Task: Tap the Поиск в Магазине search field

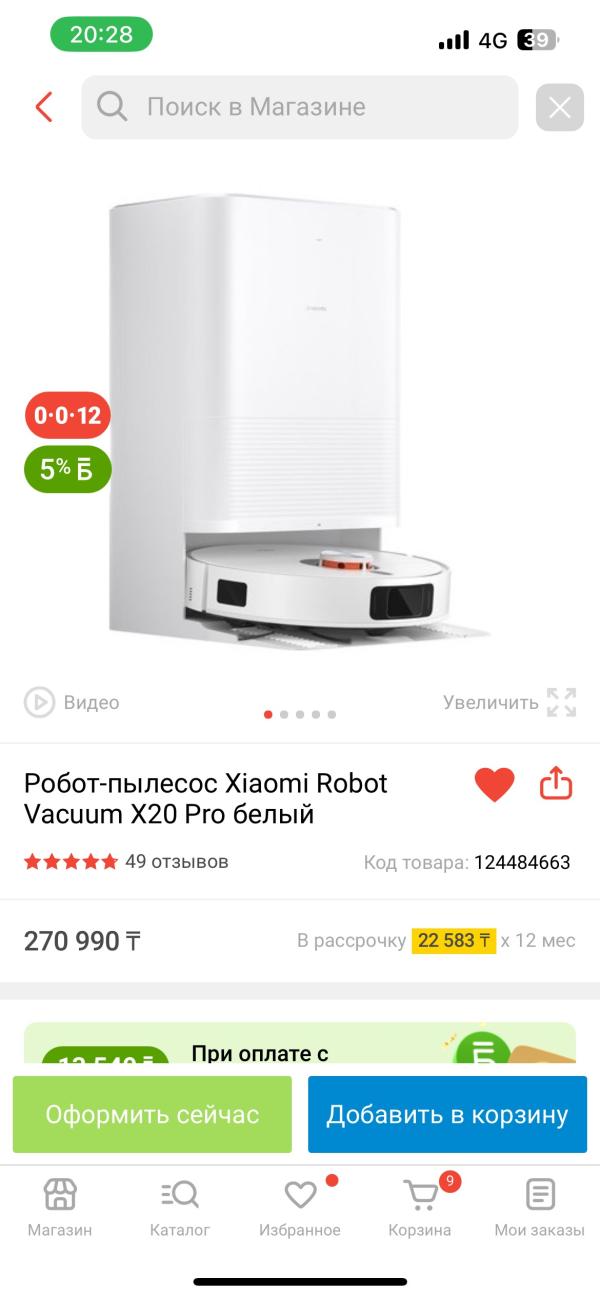Action: pos(300,107)
